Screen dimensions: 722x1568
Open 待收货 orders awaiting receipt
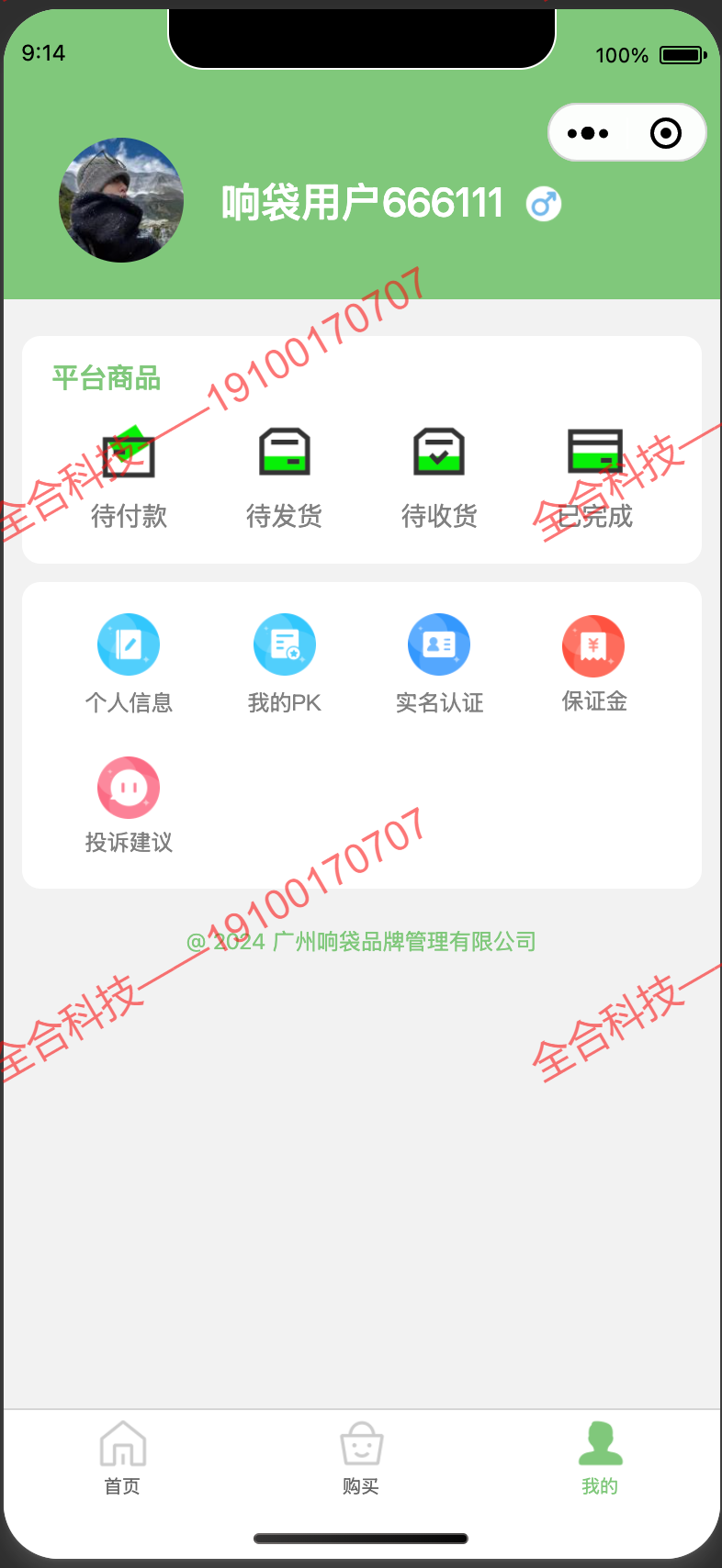pos(439,477)
